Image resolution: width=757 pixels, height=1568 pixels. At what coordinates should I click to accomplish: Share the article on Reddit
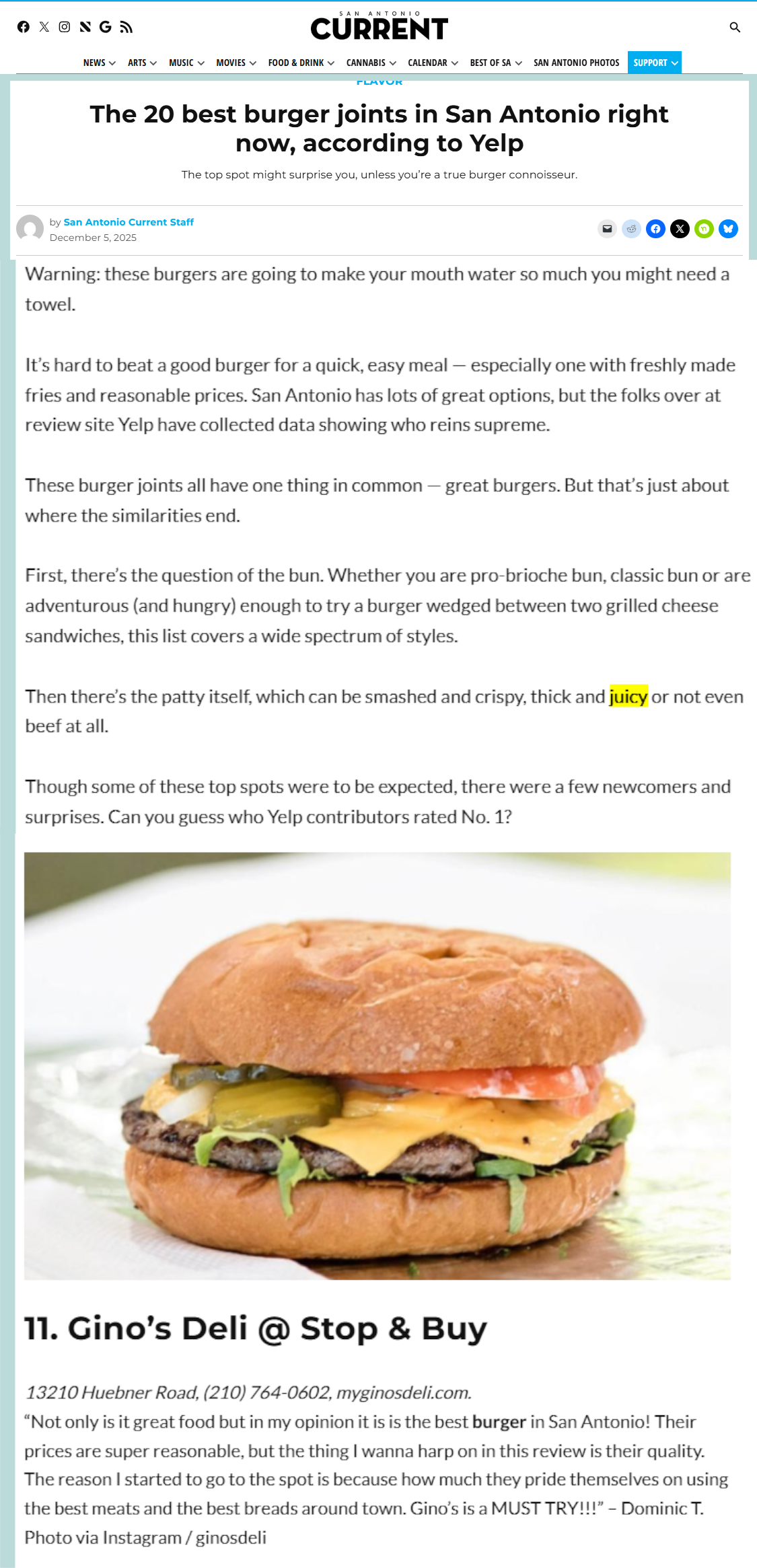pos(631,229)
